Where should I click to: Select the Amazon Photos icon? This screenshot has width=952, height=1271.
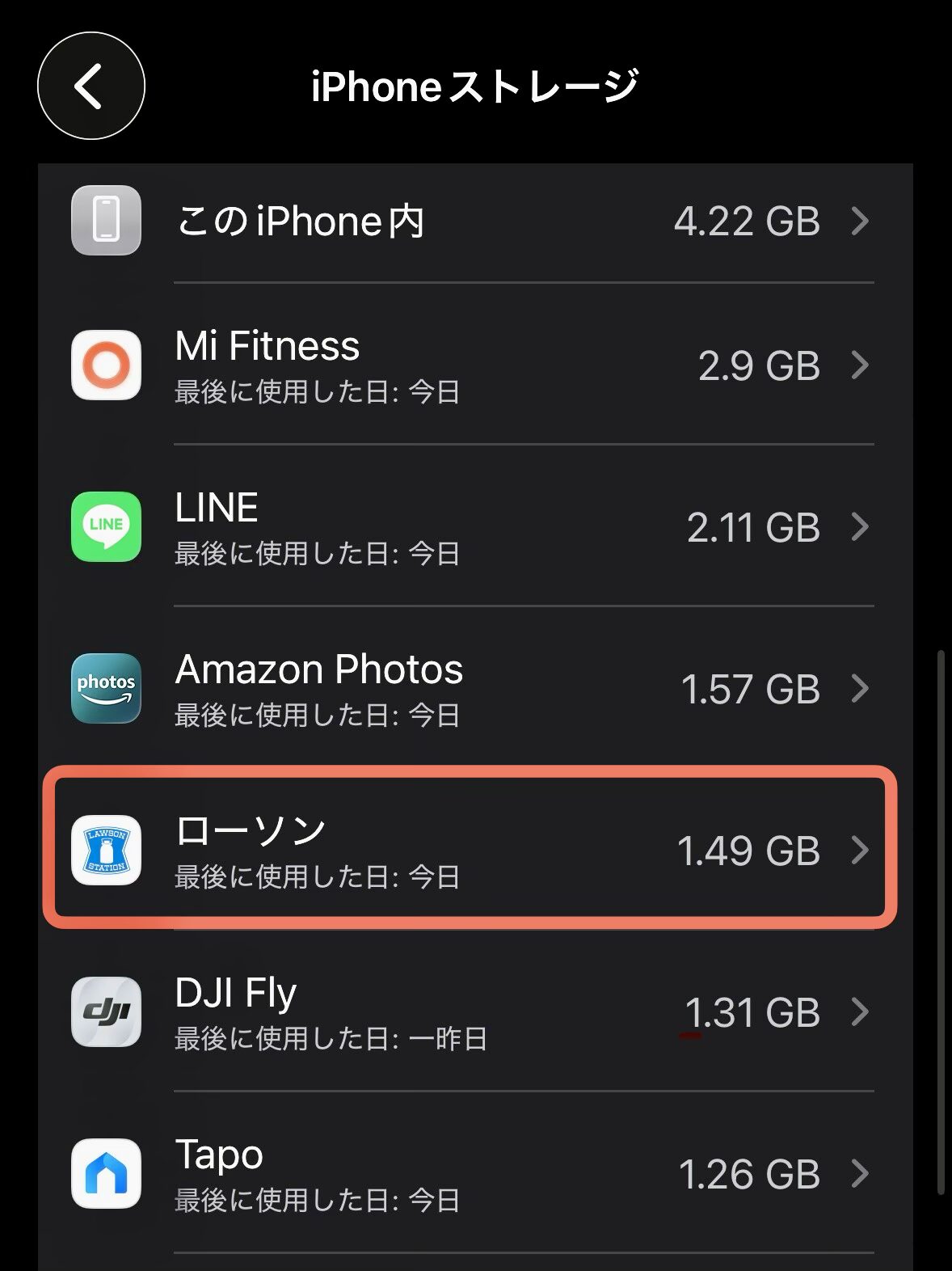click(x=106, y=690)
